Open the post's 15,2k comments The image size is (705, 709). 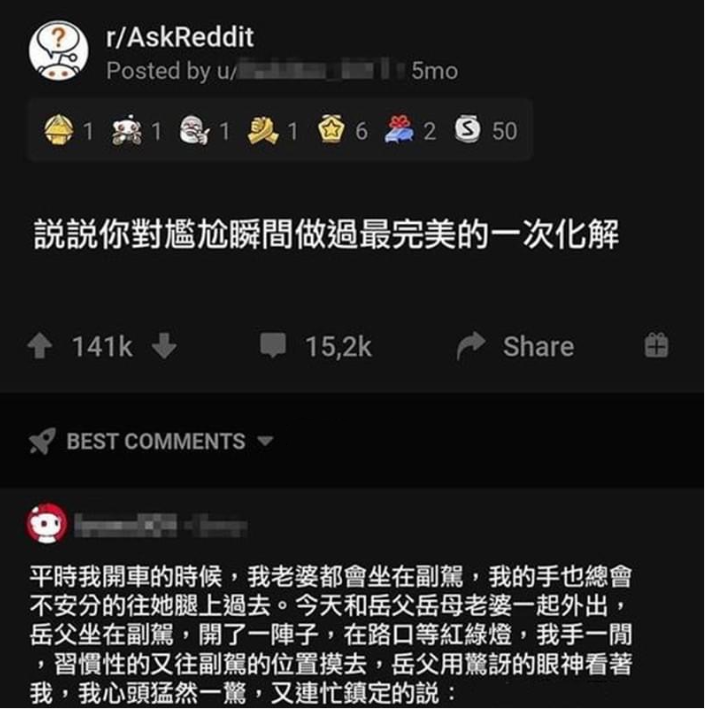(315, 346)
